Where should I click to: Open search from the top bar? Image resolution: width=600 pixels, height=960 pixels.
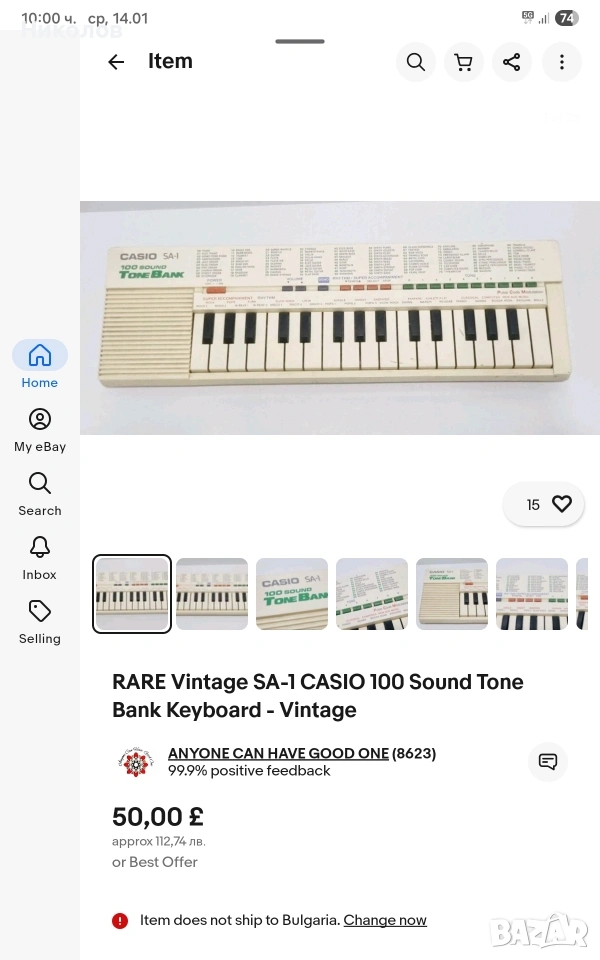(416, 62)
